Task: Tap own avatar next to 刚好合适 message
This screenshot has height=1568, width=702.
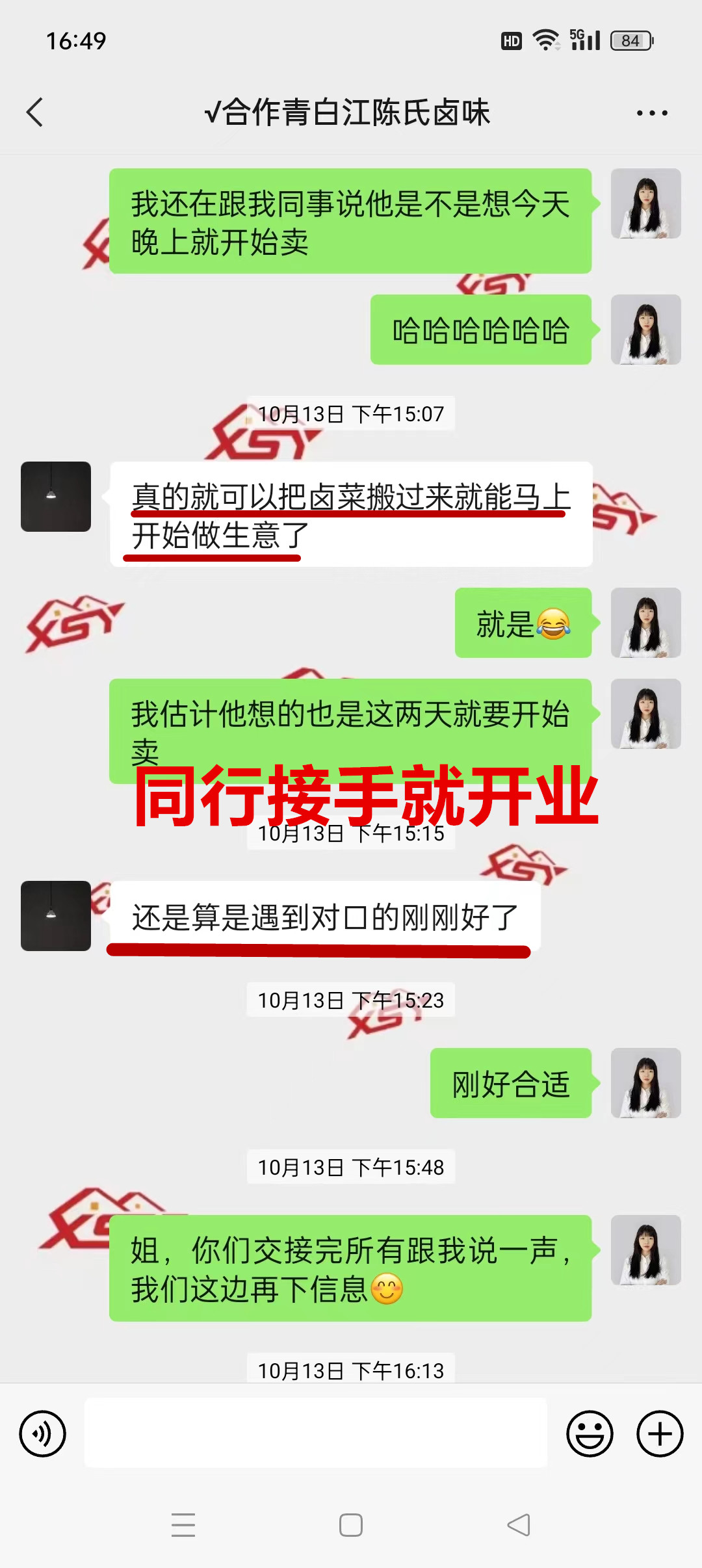Action: click(x=645, y=1083)
